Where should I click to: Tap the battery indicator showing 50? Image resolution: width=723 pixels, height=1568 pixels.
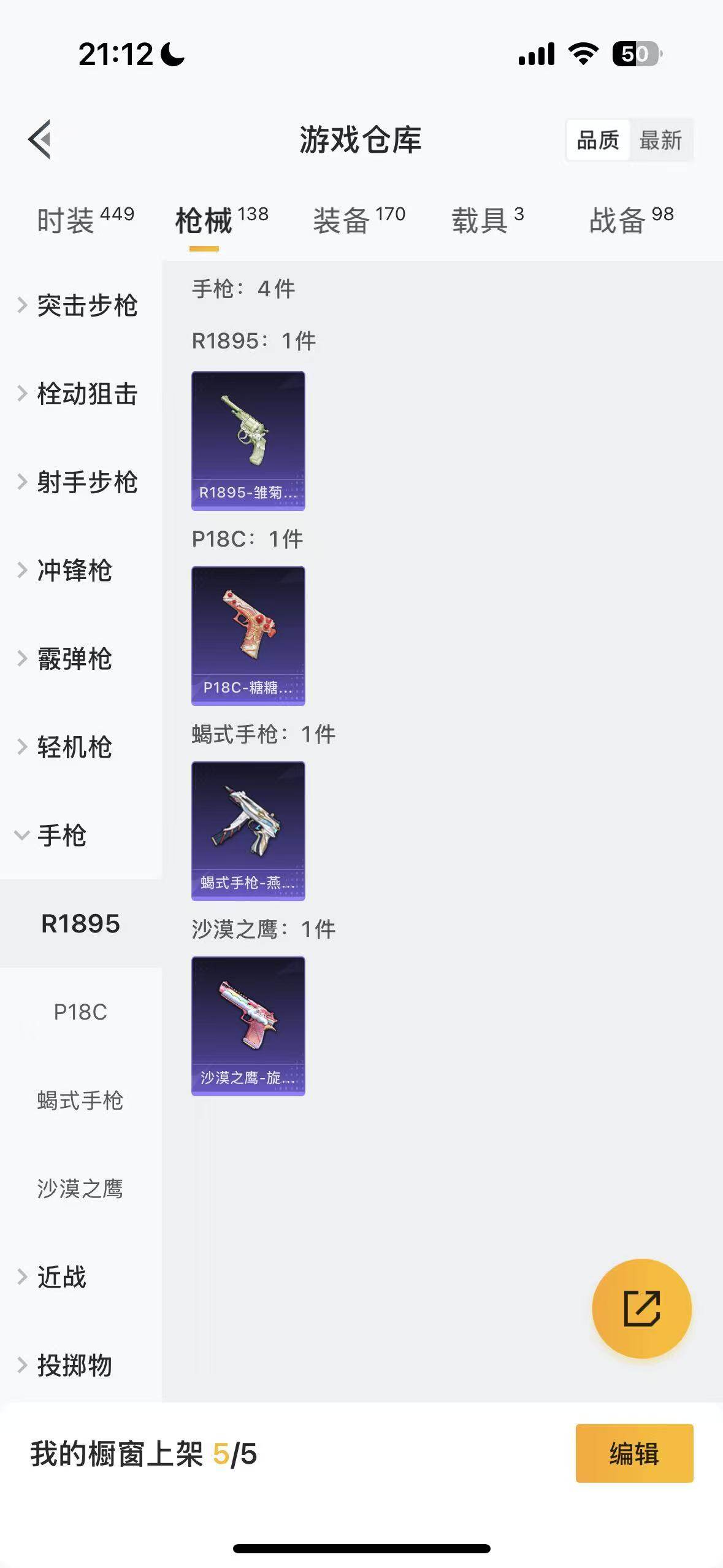coord(635,54)
